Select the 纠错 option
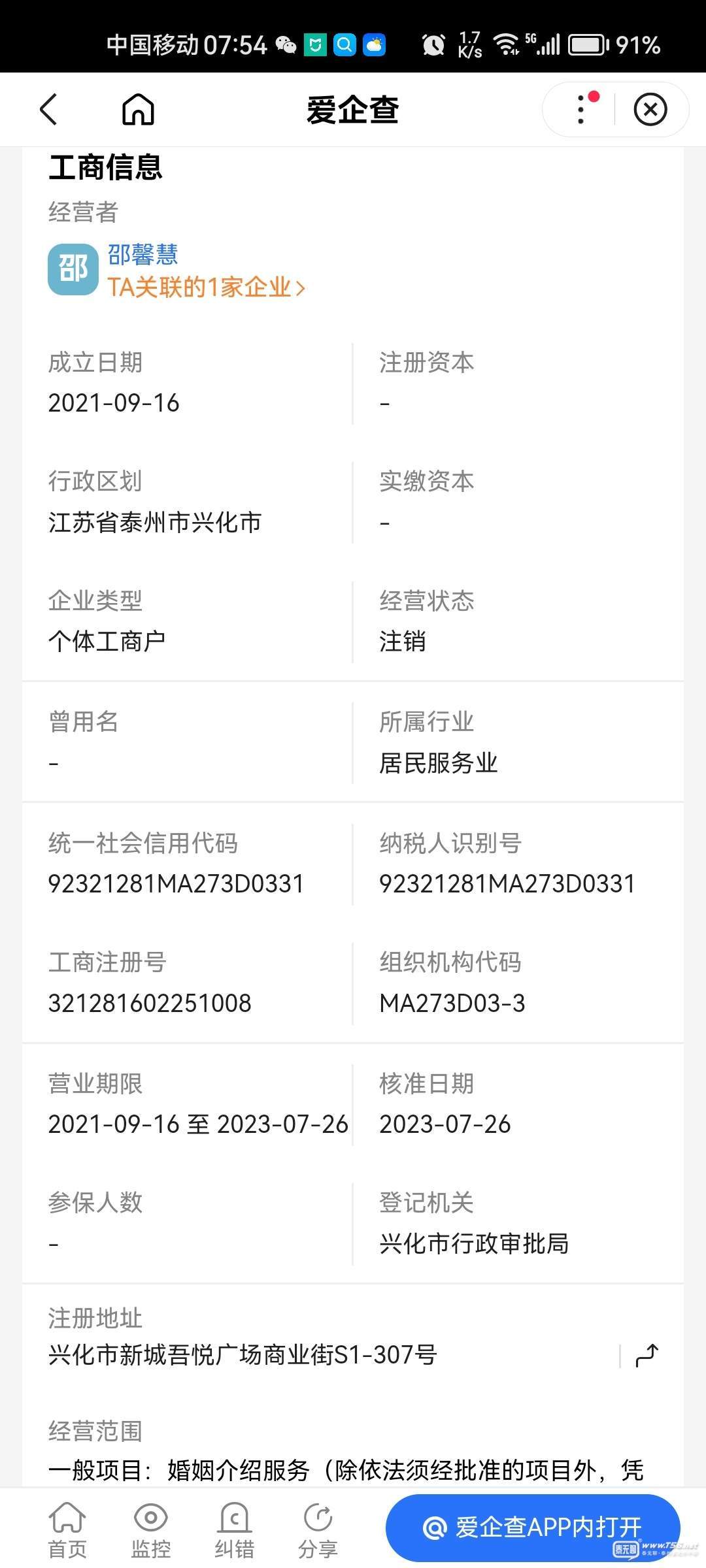706x1568 pixels. [x=234, y=1530]
